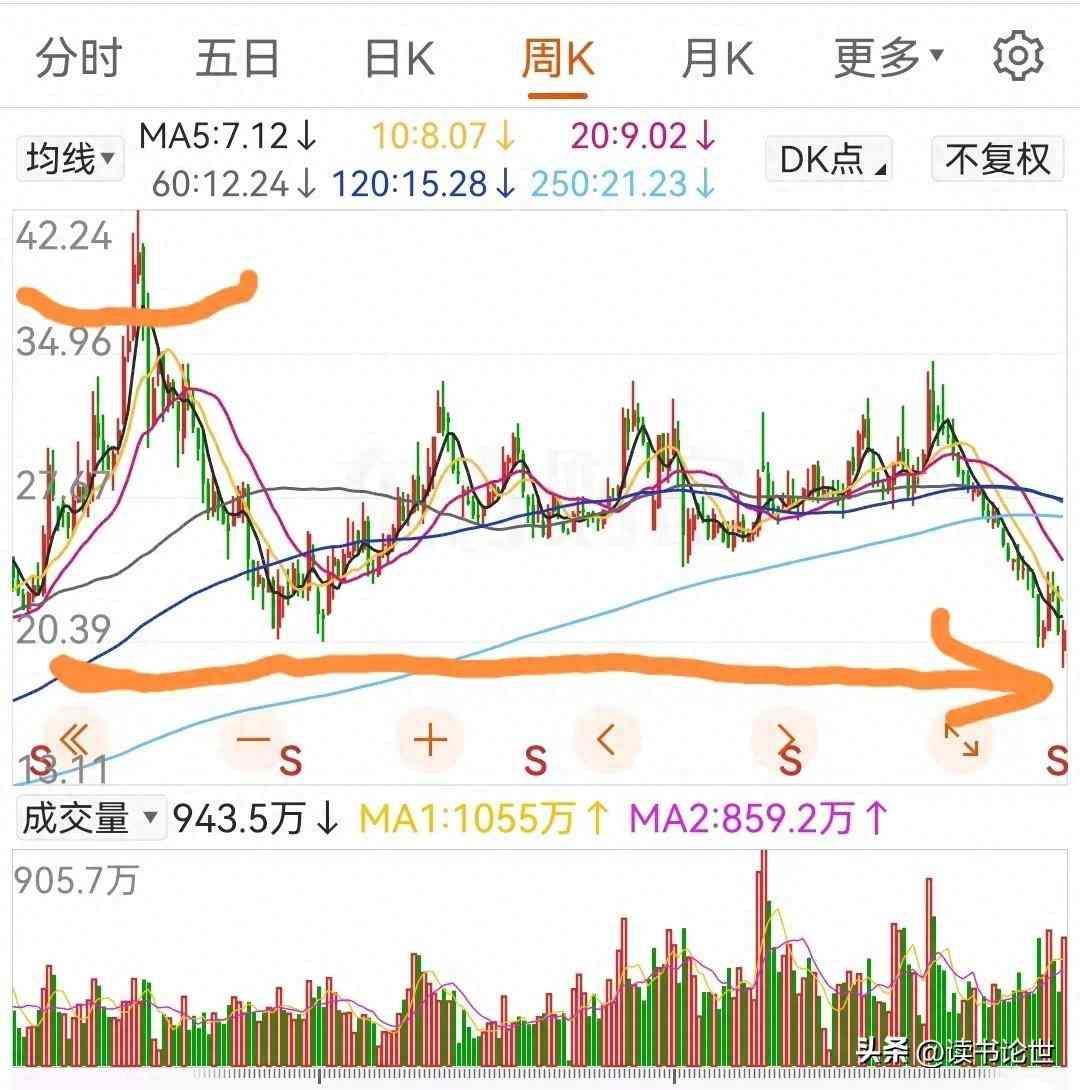The width and height of the screenshot is (1080, 1090).
Task: Zoom in the chart with plus
Action: coord(431,740)
